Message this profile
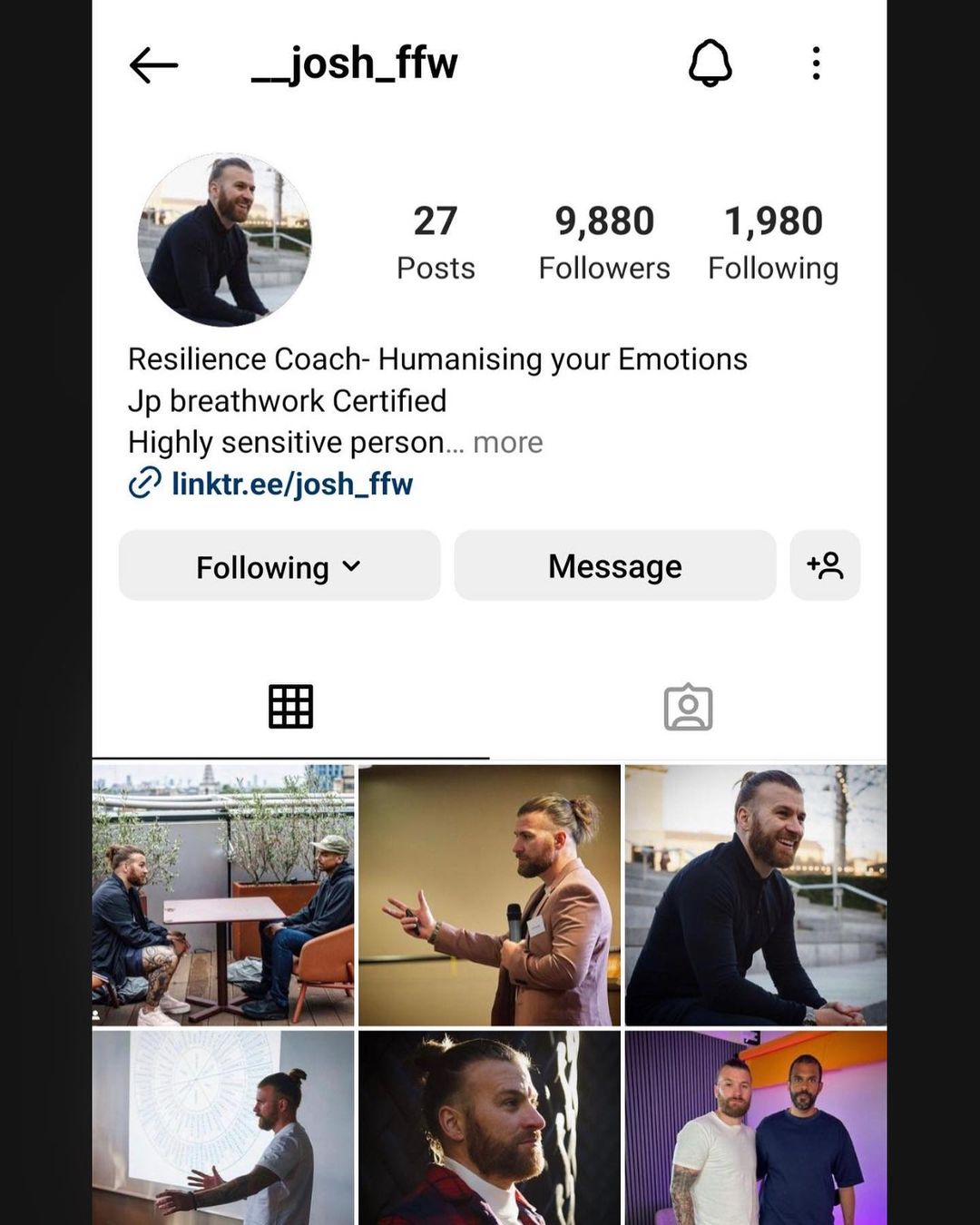Image resolution: width=980 pixels, height=1225 pixels. tap(614, 566)
